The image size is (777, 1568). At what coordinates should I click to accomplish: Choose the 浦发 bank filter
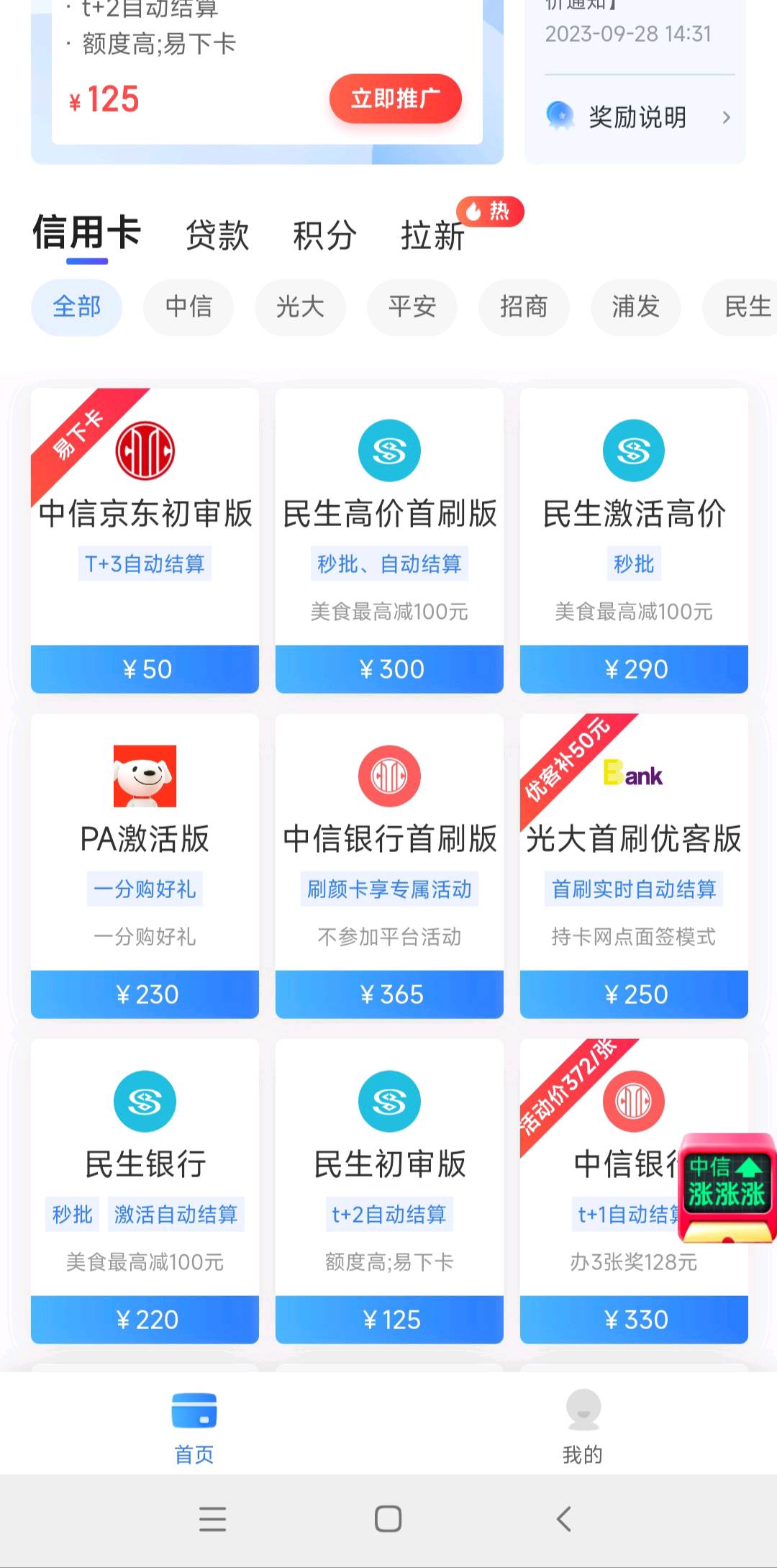pos(635,307)
